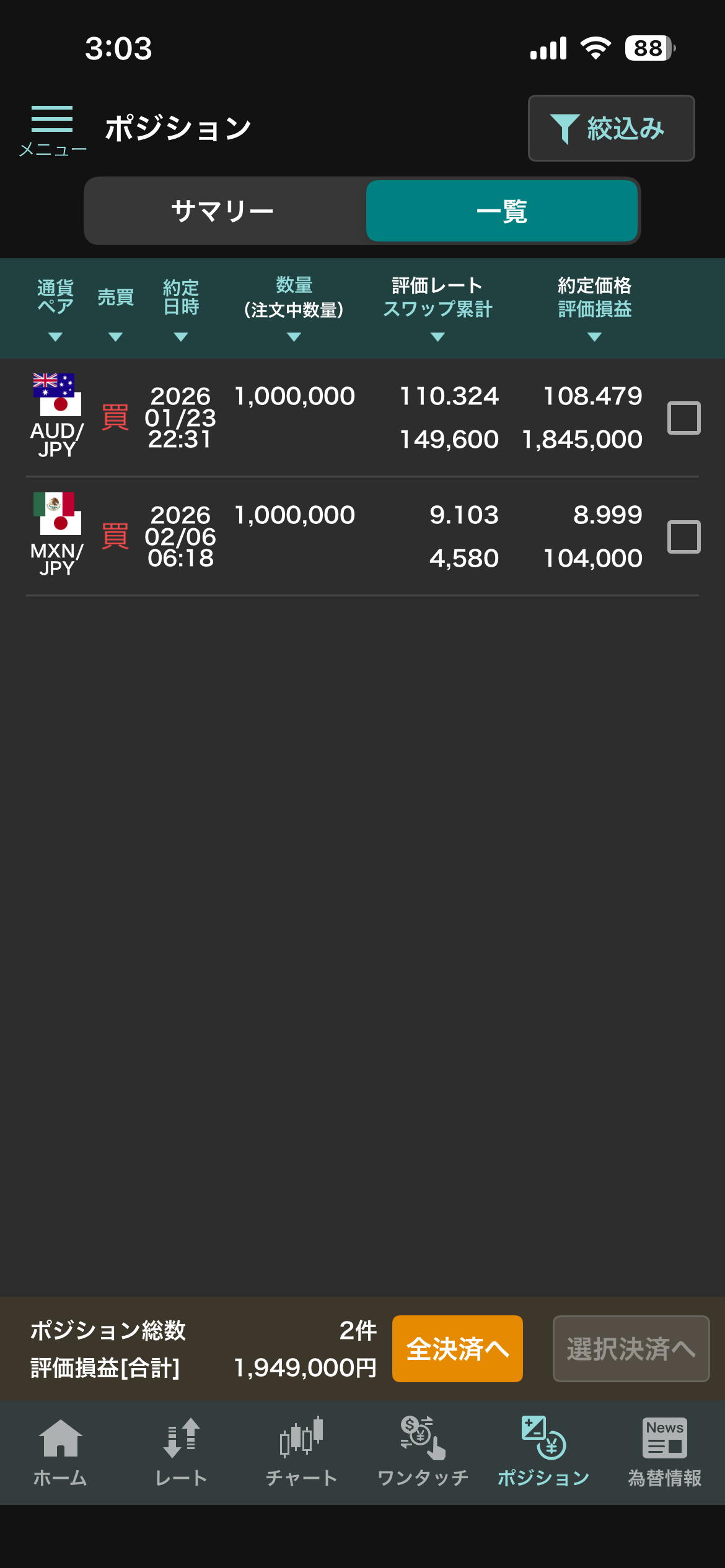Open the MXN/JPY position row

[x=335, y=537]
